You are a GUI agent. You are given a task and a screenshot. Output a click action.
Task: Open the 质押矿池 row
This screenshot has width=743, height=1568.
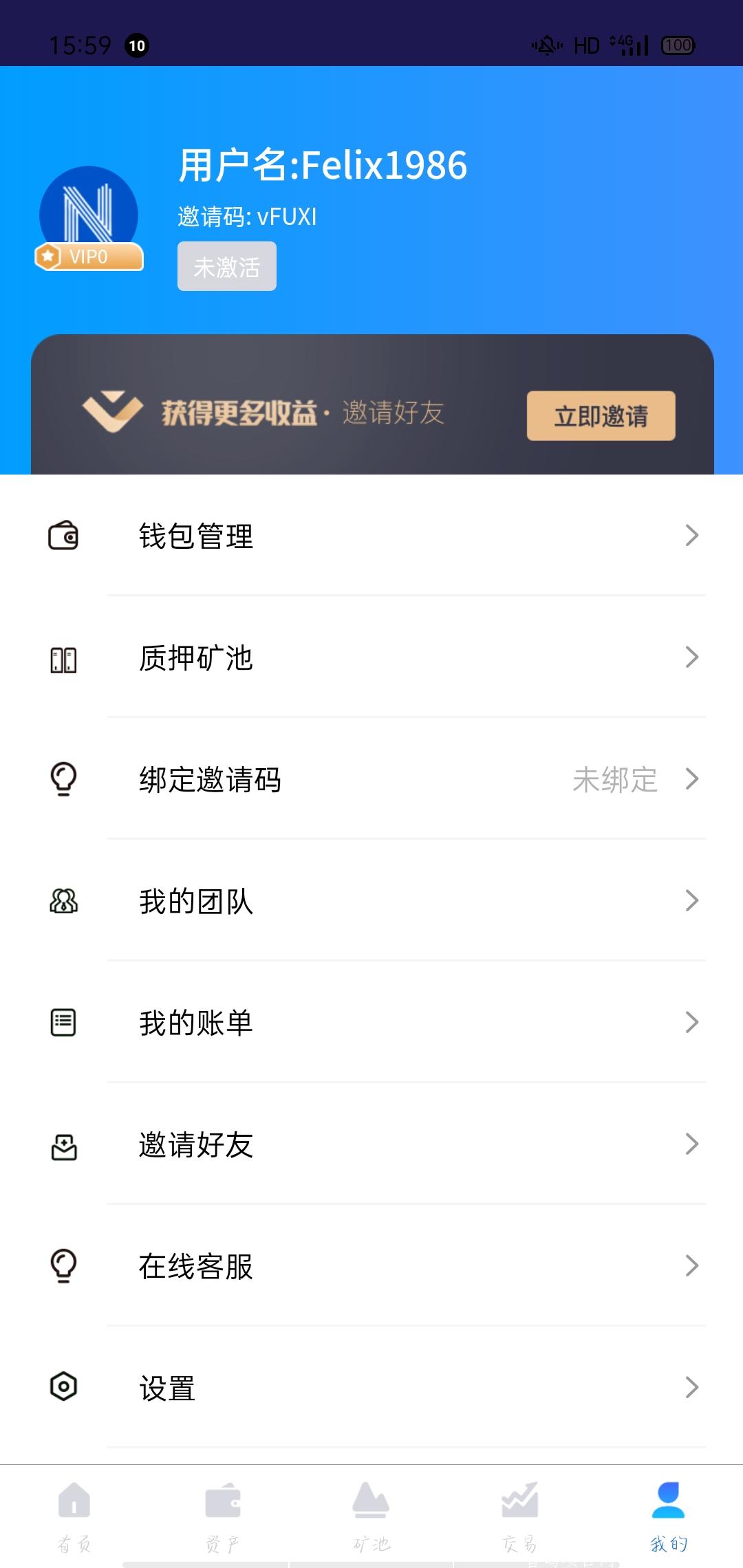(x=371, y=657)
